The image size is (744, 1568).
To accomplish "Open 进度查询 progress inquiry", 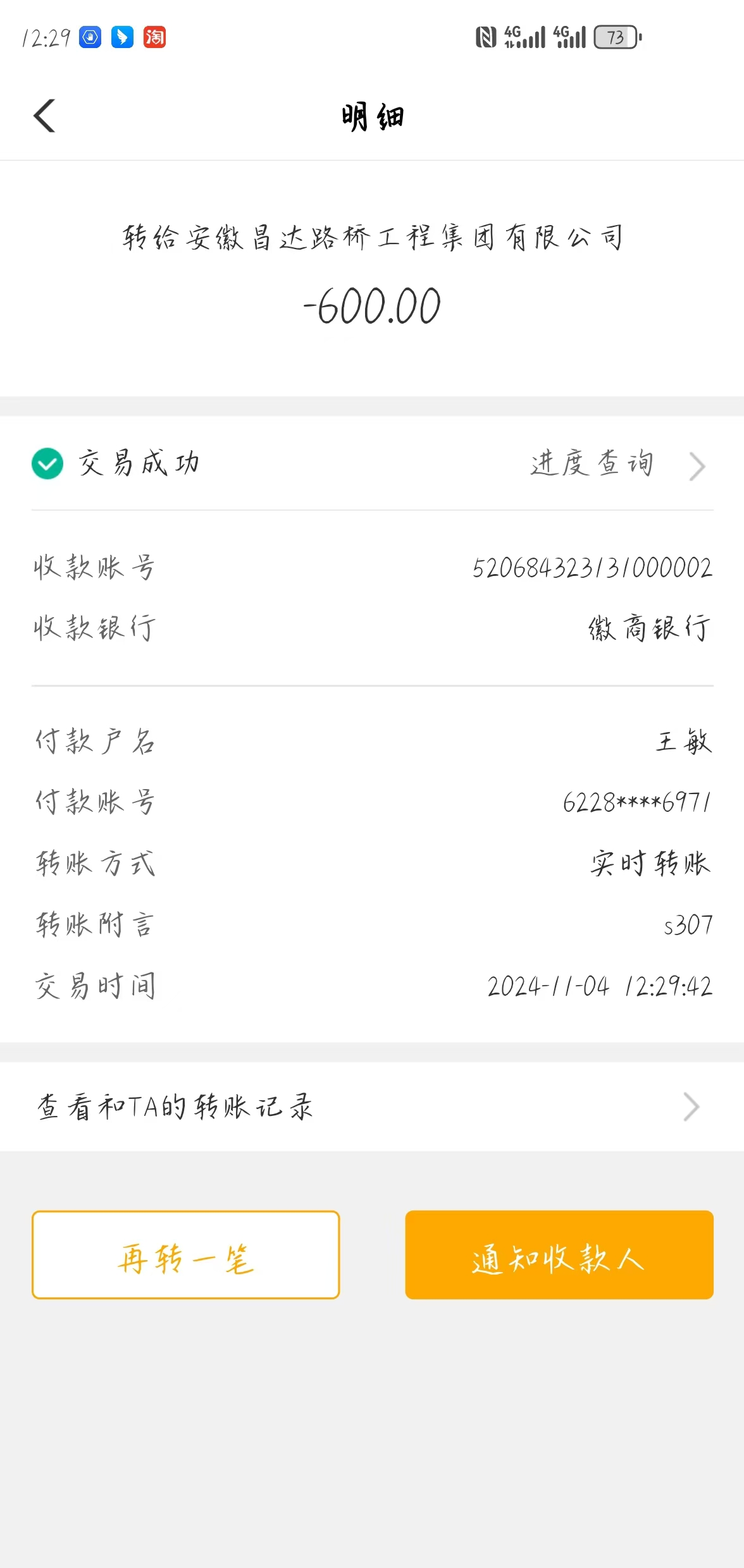I will 617,465.
